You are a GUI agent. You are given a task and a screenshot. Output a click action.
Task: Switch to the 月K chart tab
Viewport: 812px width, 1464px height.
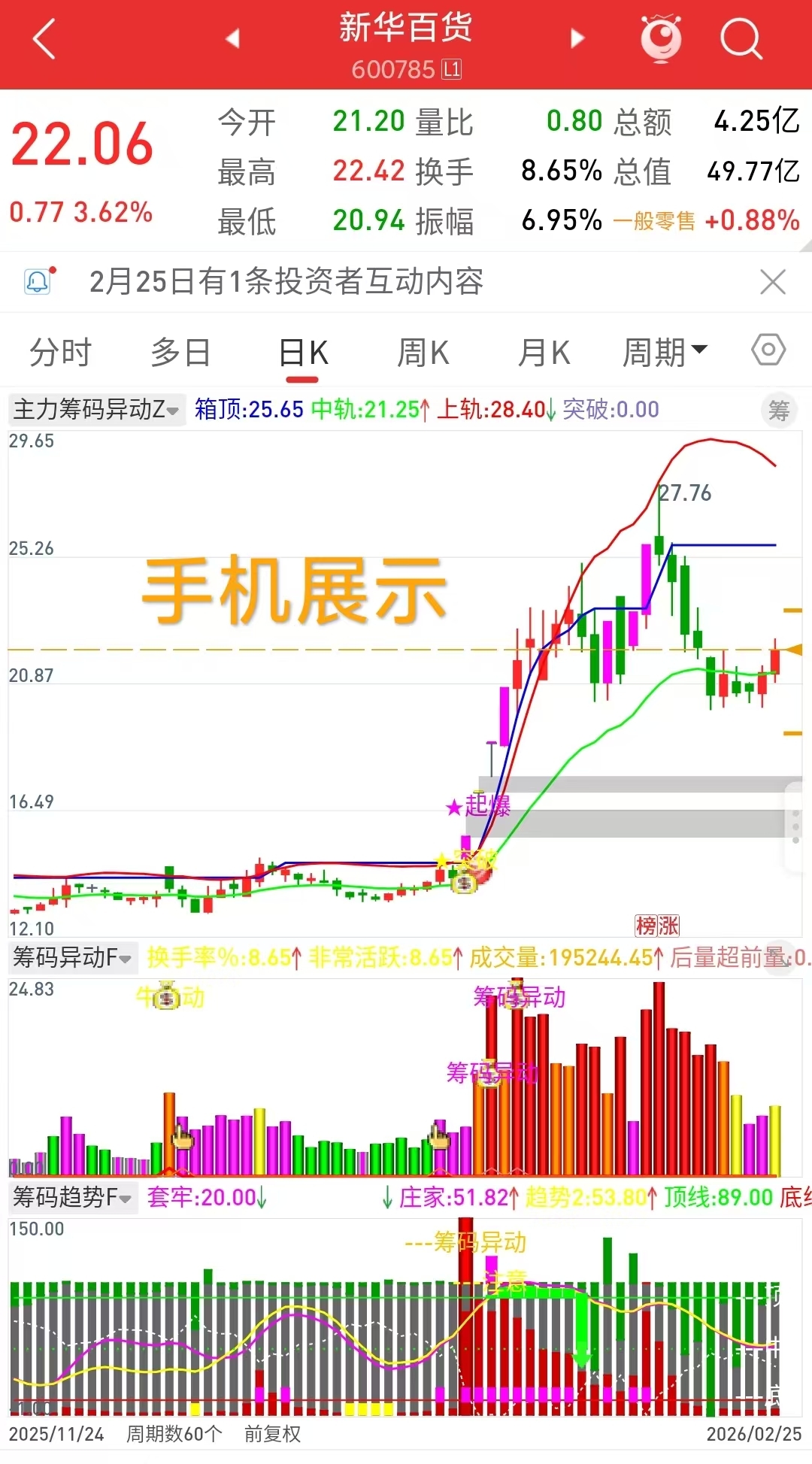(544, 352)
